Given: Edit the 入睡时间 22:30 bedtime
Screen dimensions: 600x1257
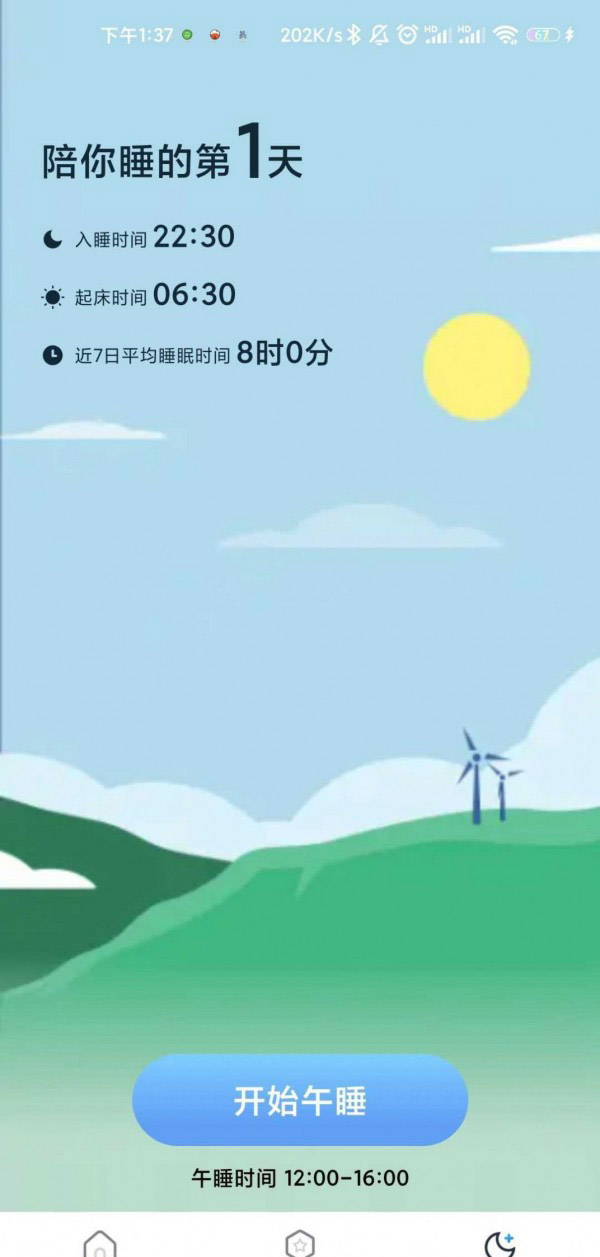Looking at the screenshot, I should pos(193,238).
